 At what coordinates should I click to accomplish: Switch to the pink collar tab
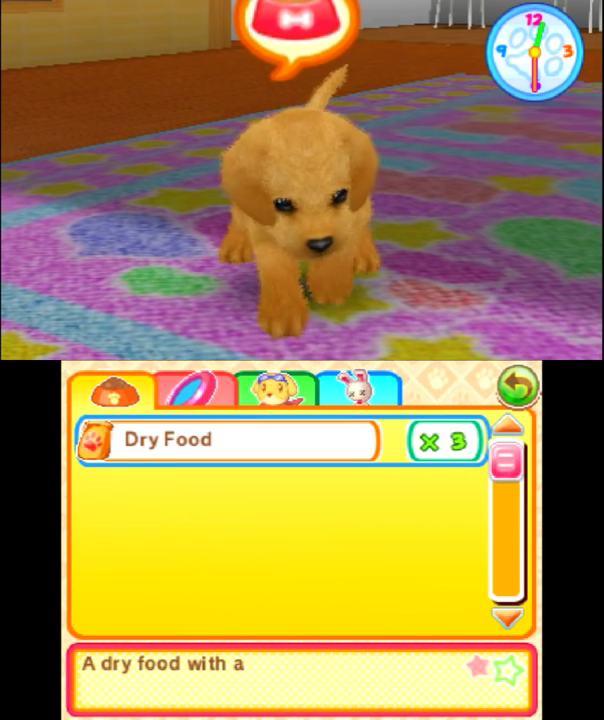(194, 388)
